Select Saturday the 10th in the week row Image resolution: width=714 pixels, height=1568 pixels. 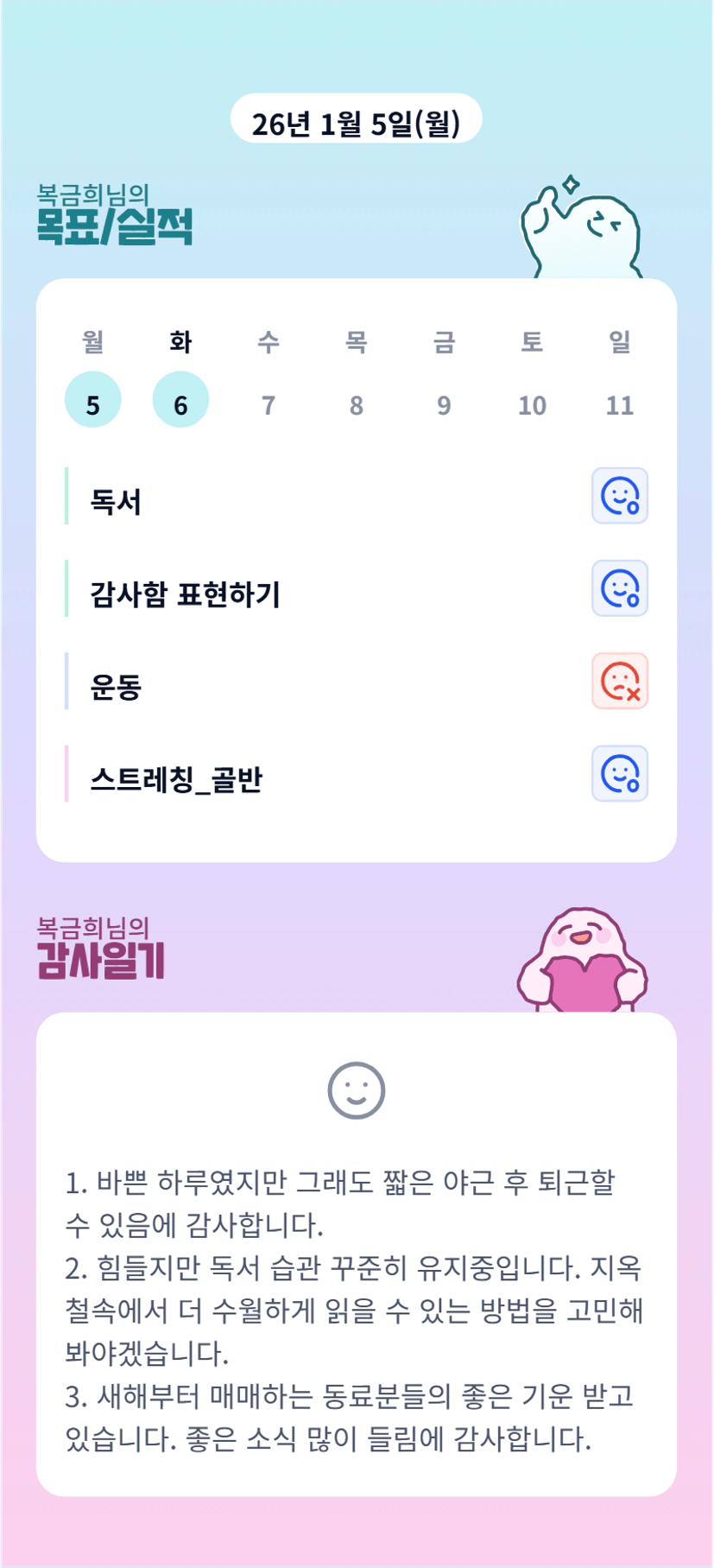click(532, 404)
